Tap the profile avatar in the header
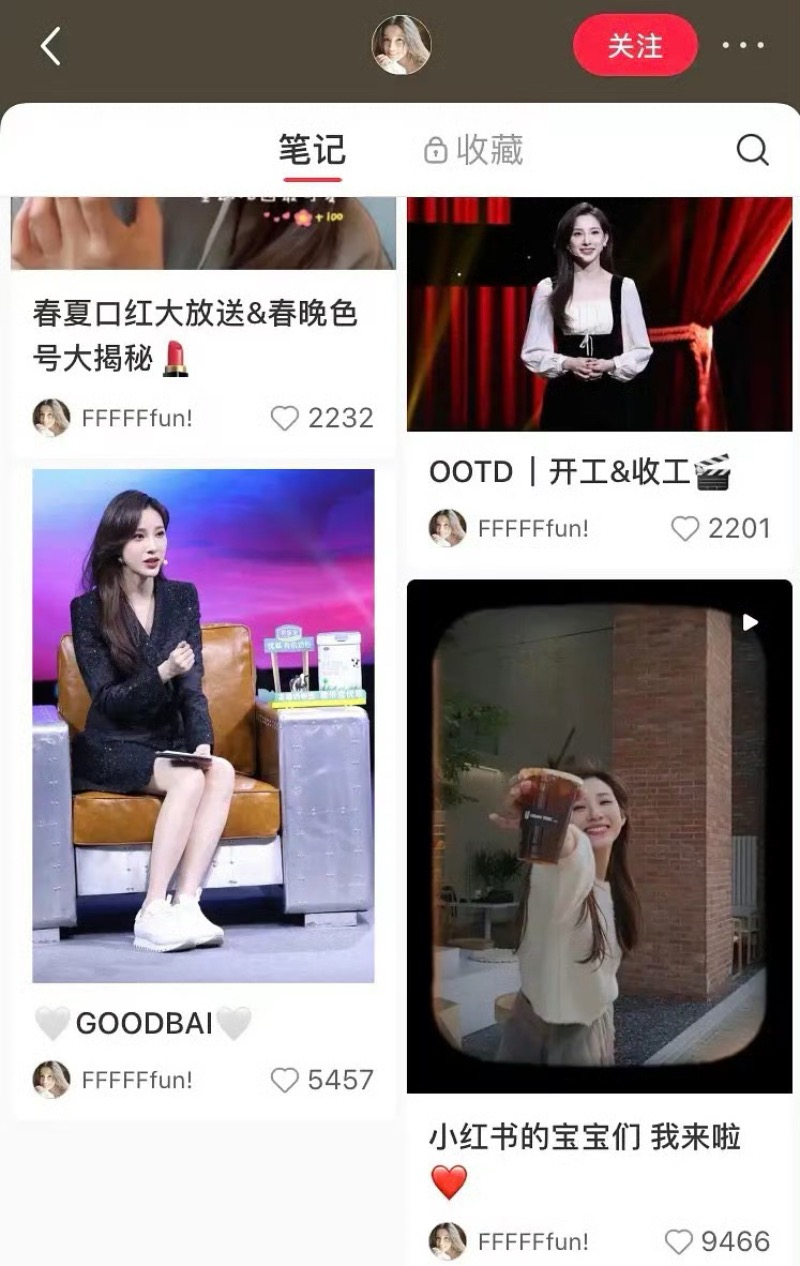800x1266 pixels. point(401,45)
